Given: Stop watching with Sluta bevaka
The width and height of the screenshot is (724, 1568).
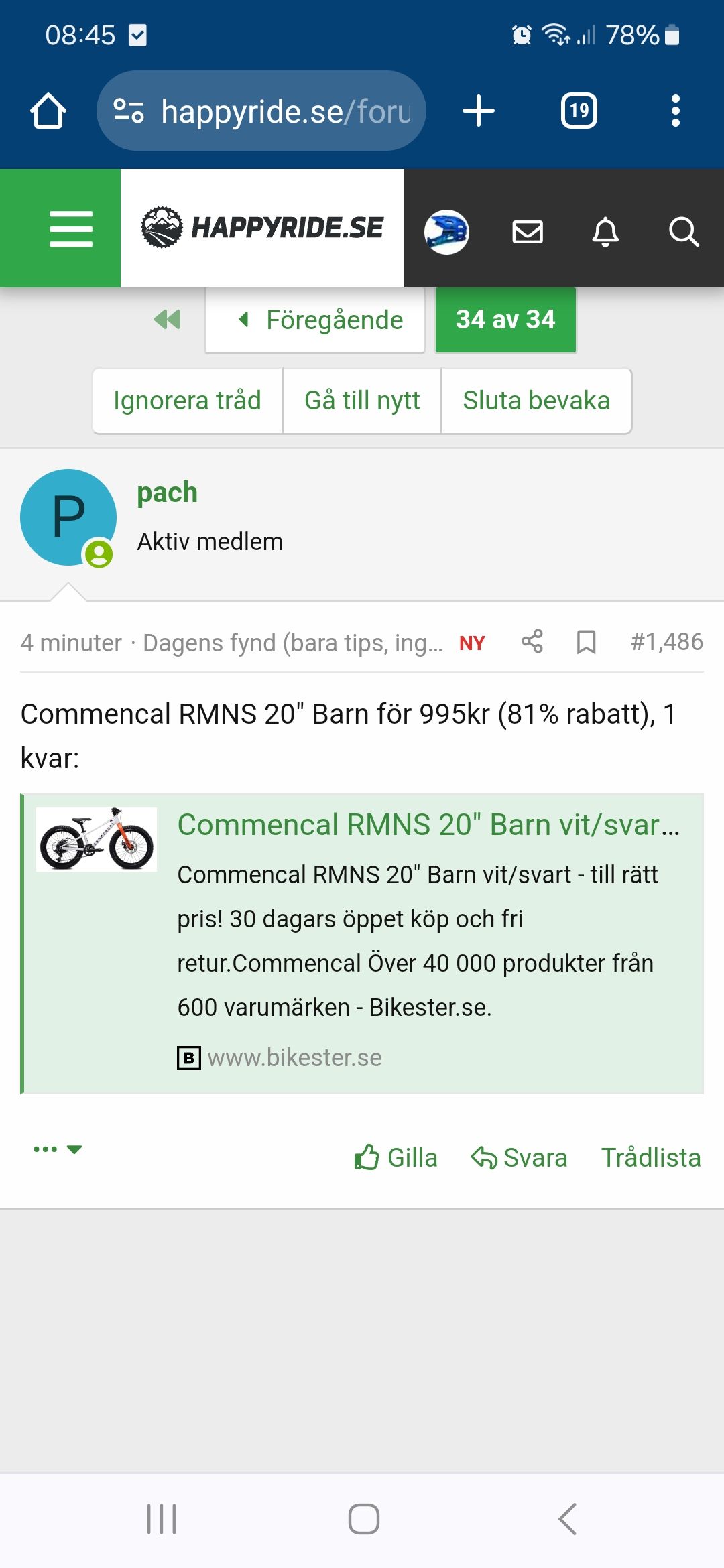Looking at the screenshot, I should pos(536,401).
